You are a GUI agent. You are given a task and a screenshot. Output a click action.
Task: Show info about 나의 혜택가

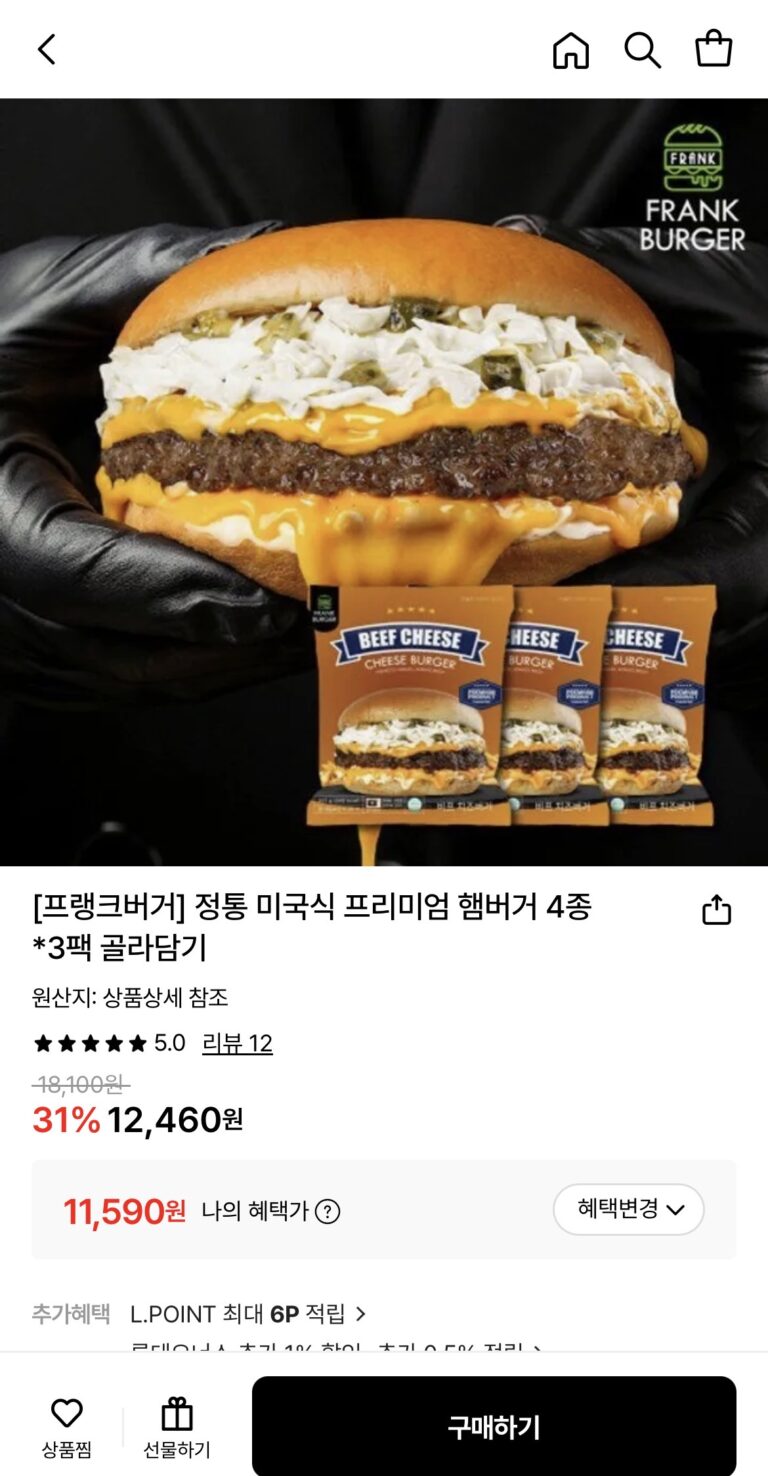tap(327, 1211)
